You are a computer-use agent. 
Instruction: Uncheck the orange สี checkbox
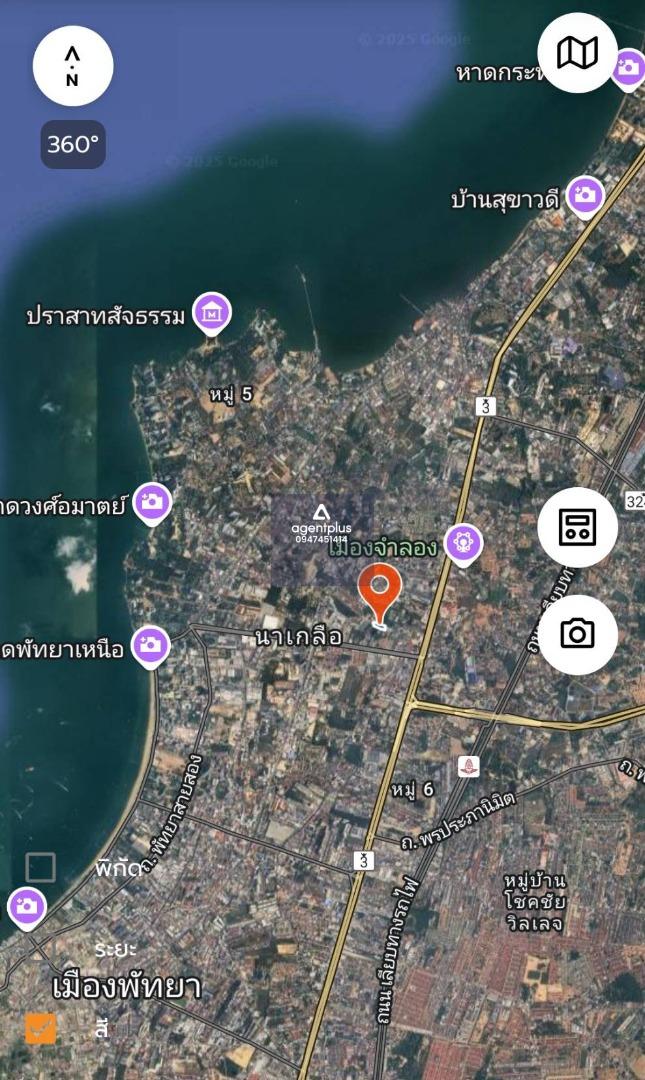(x=41, y=1029)
